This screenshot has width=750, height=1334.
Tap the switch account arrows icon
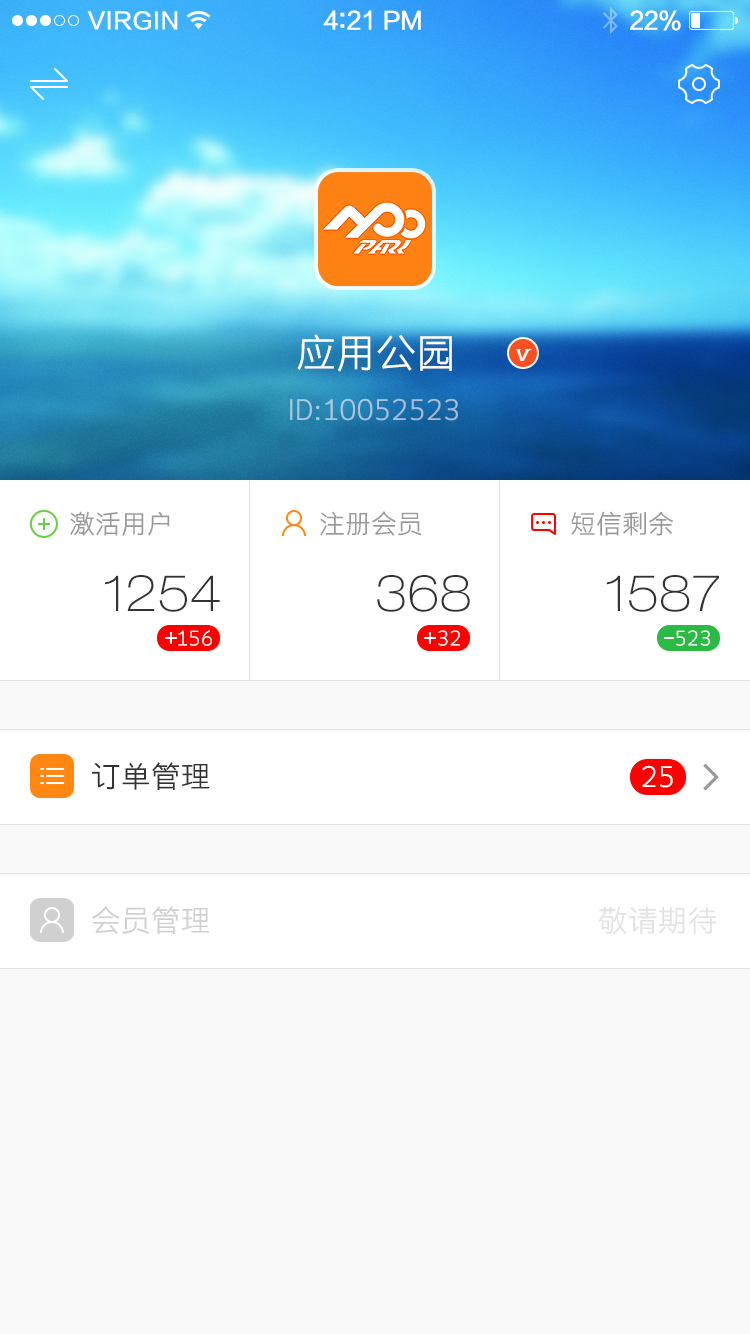click(49, 84)
